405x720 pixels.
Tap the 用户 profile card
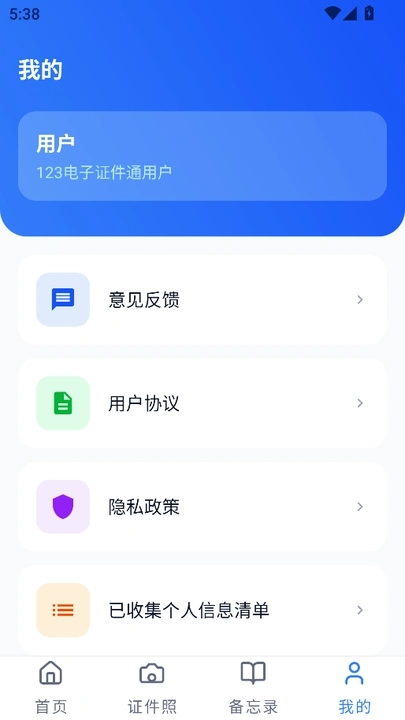pos(202,156)
